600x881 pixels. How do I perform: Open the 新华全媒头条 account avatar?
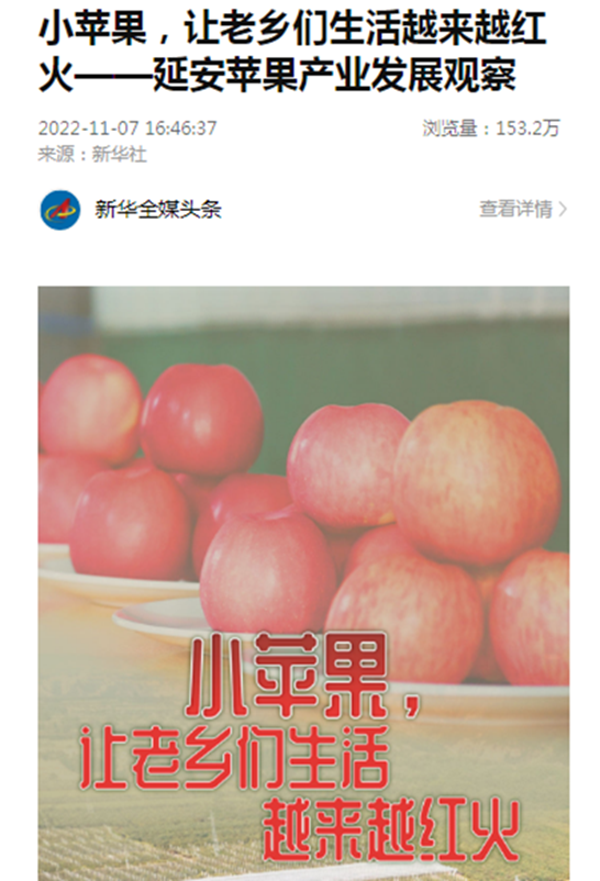click(x=60, y=210)
